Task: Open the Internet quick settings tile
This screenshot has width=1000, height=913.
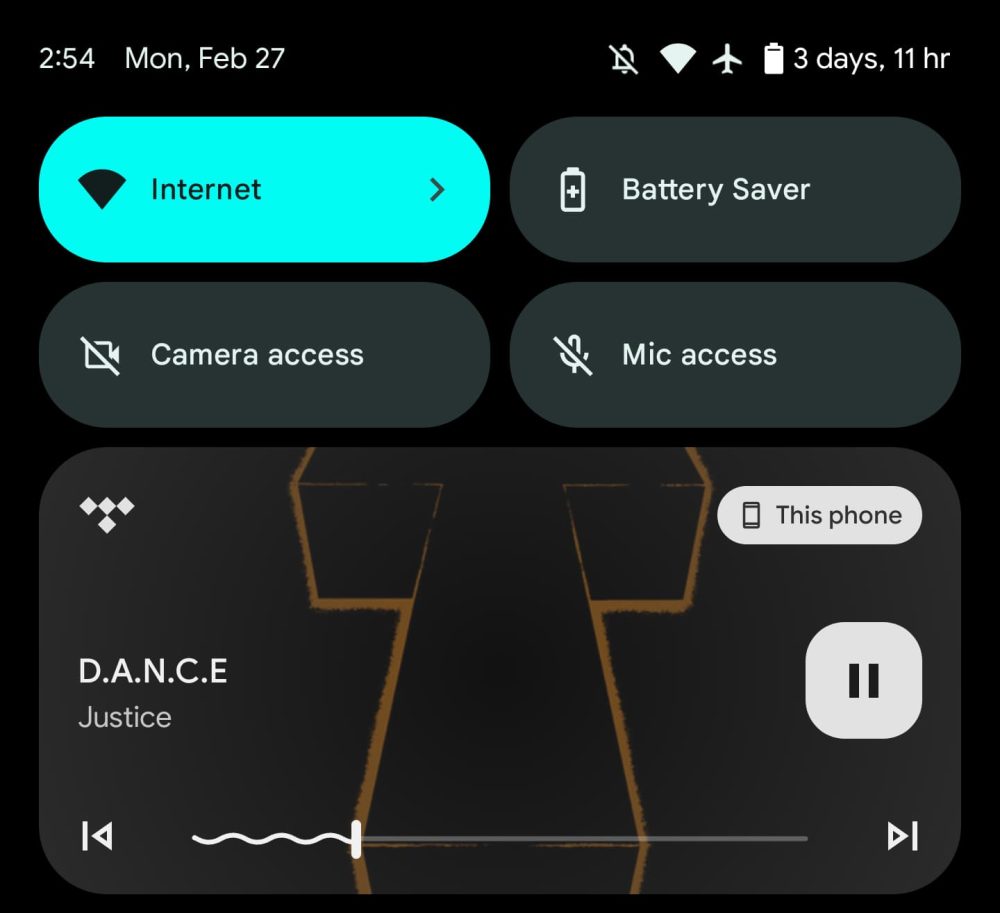Action: 264,190
